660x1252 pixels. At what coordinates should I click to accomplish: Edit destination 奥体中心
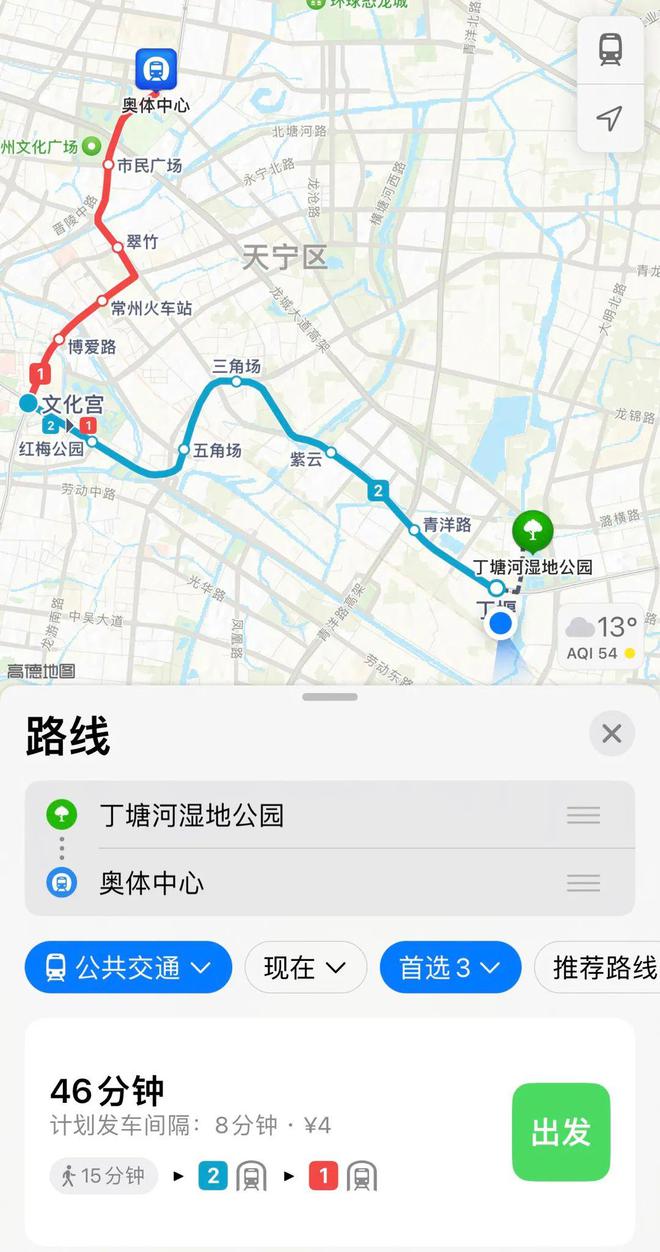coord(152,883)
